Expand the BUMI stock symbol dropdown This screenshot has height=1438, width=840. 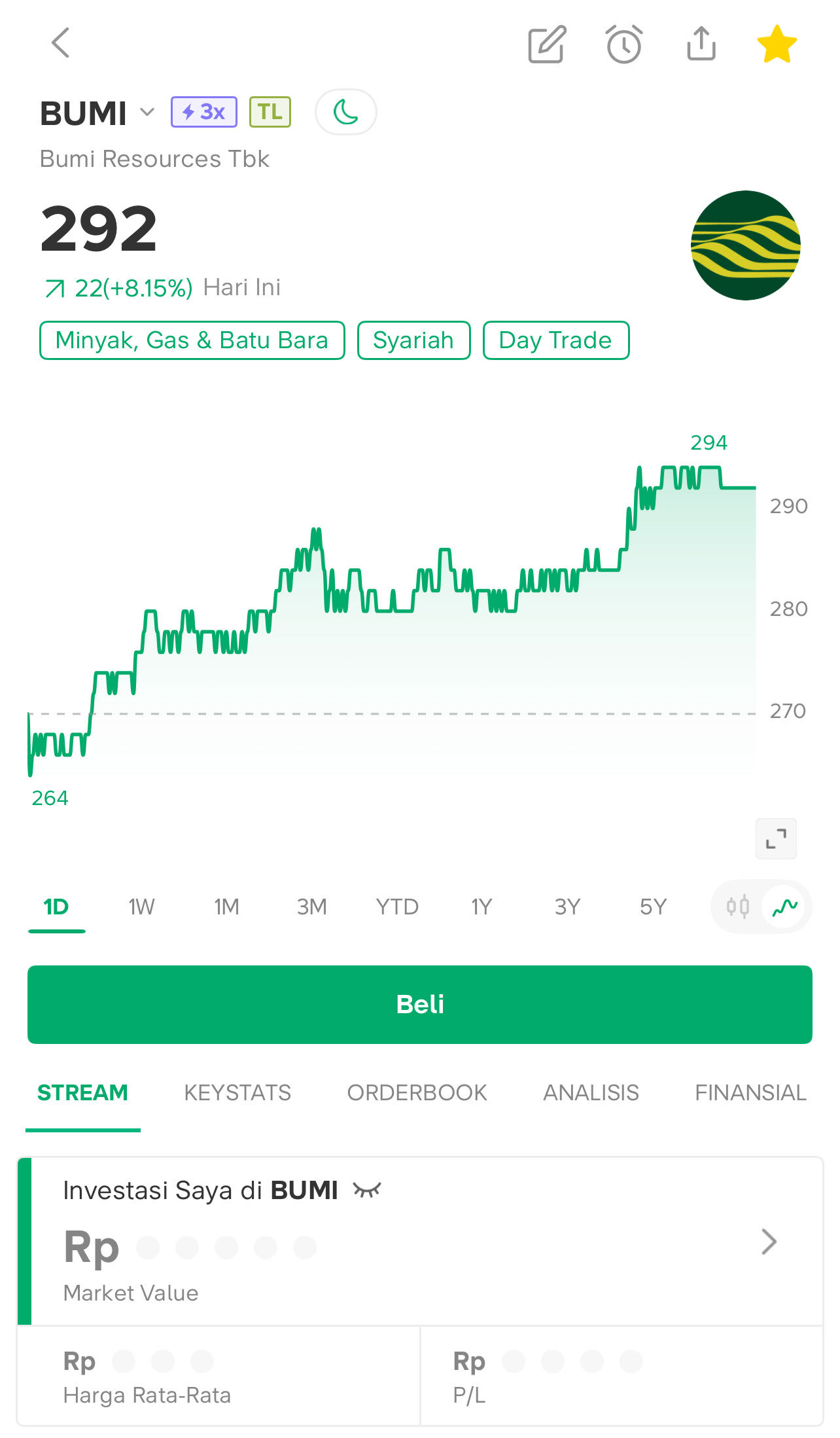pos(147,112)
